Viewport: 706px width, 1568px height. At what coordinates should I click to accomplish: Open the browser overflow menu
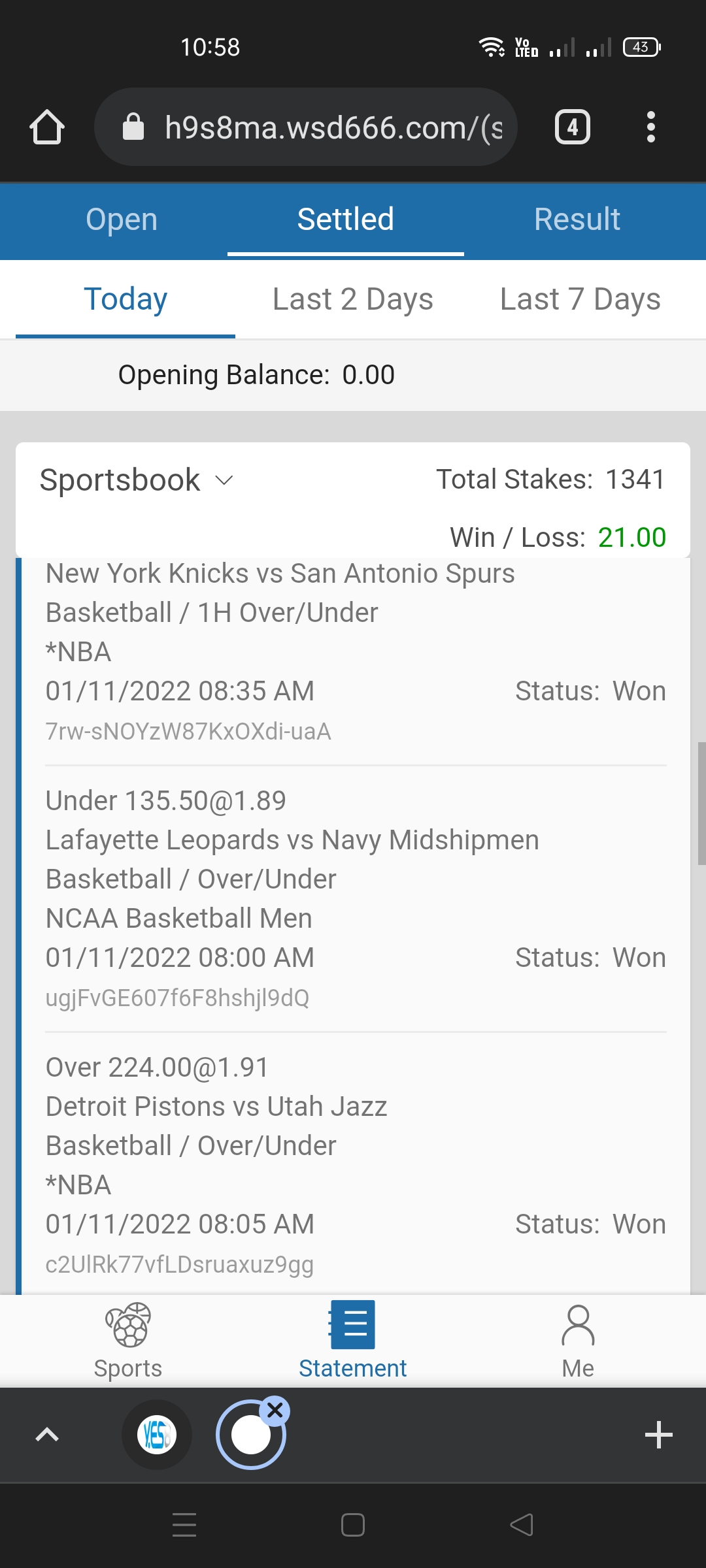click(650, 127)
